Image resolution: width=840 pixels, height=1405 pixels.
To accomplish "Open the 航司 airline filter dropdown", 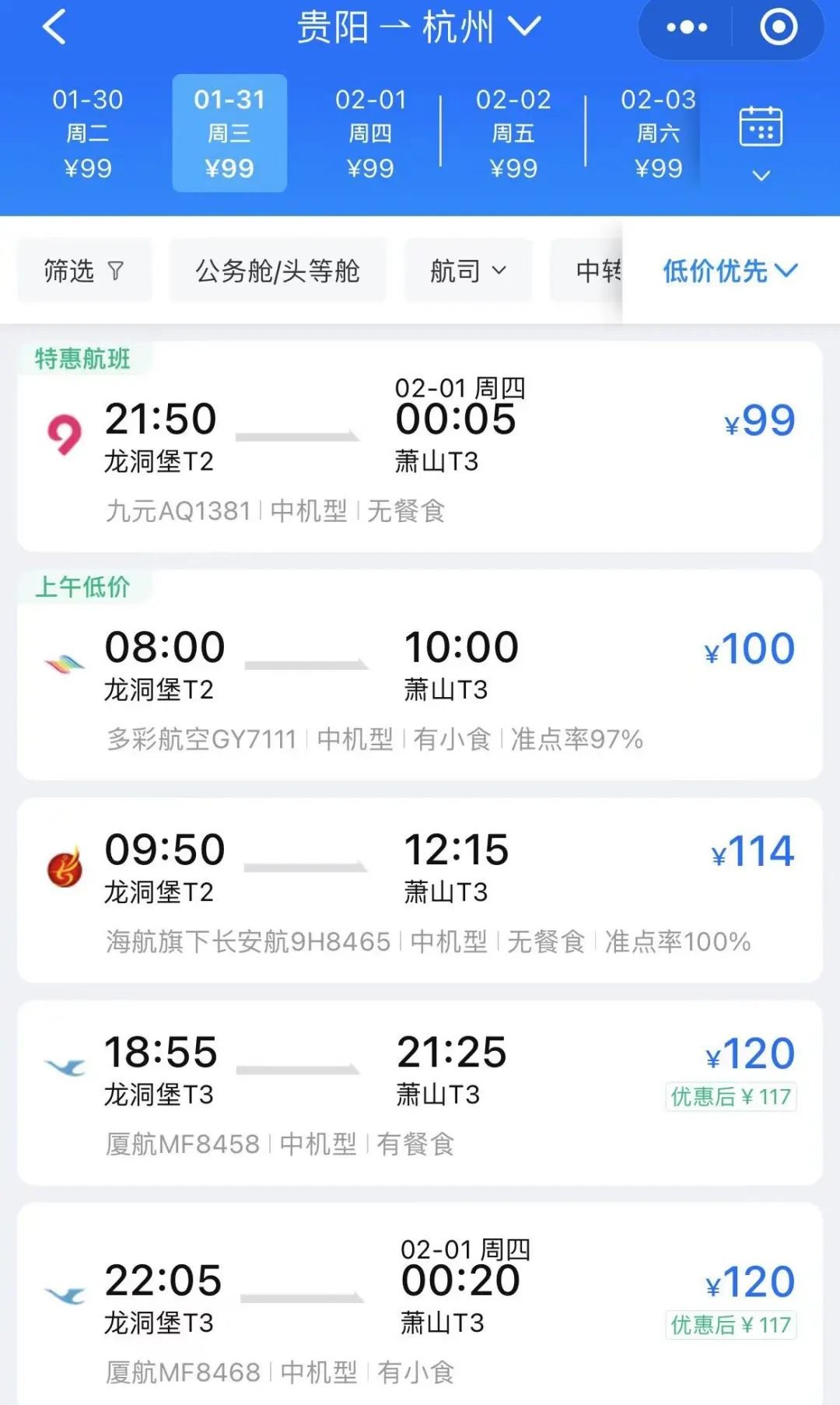I will tap(467, 271).
